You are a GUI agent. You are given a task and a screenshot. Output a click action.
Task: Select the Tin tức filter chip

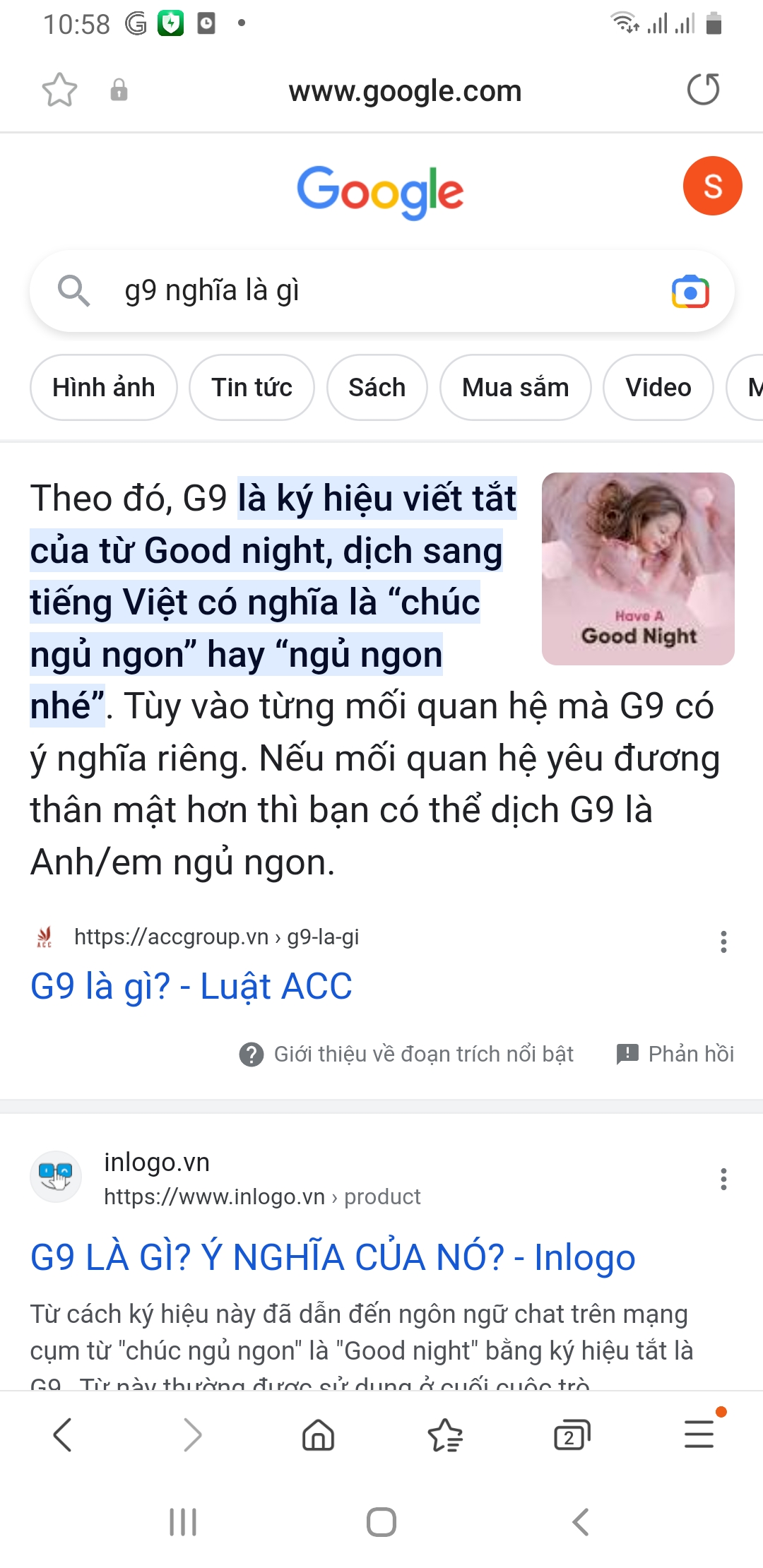[252, 388]
